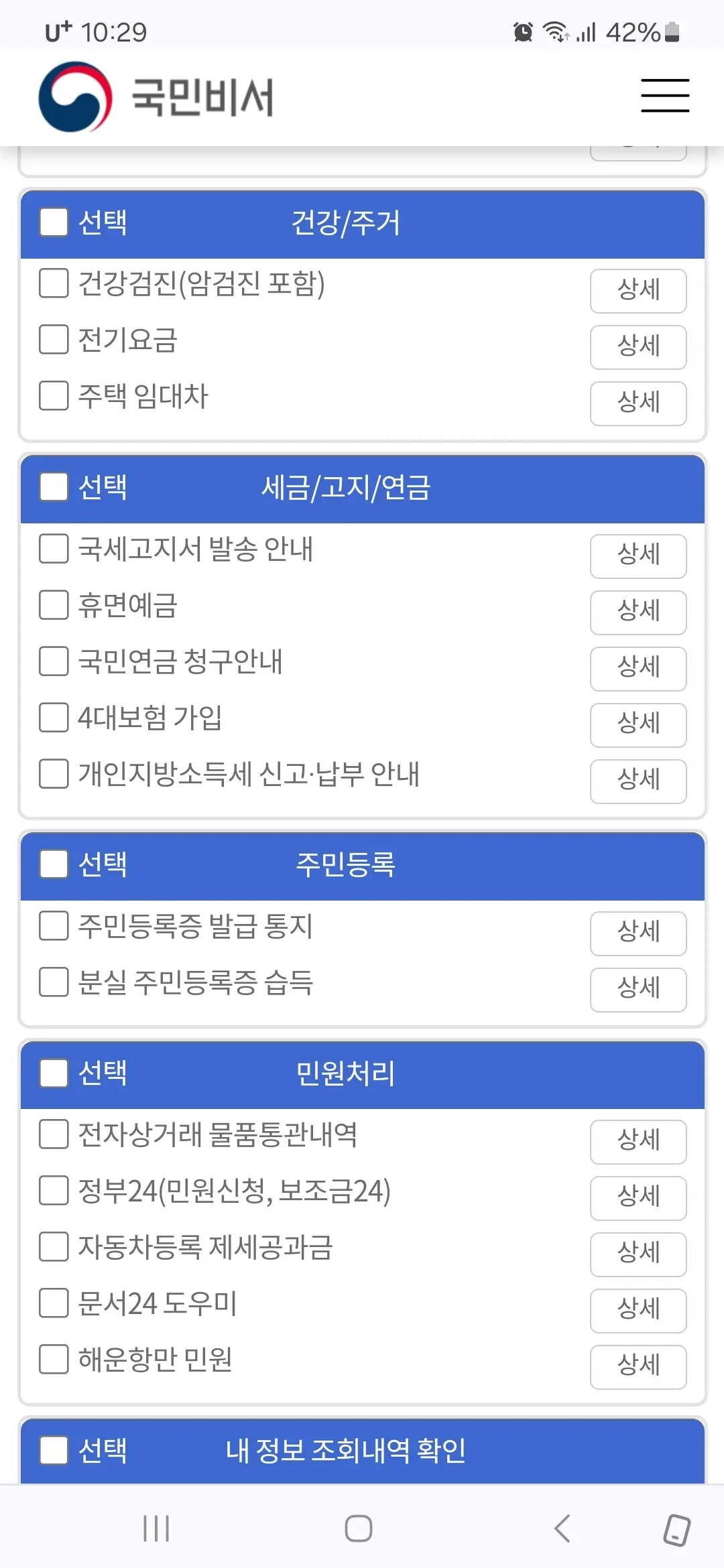Open recent apps from the navigation bar

point(156,1528)
